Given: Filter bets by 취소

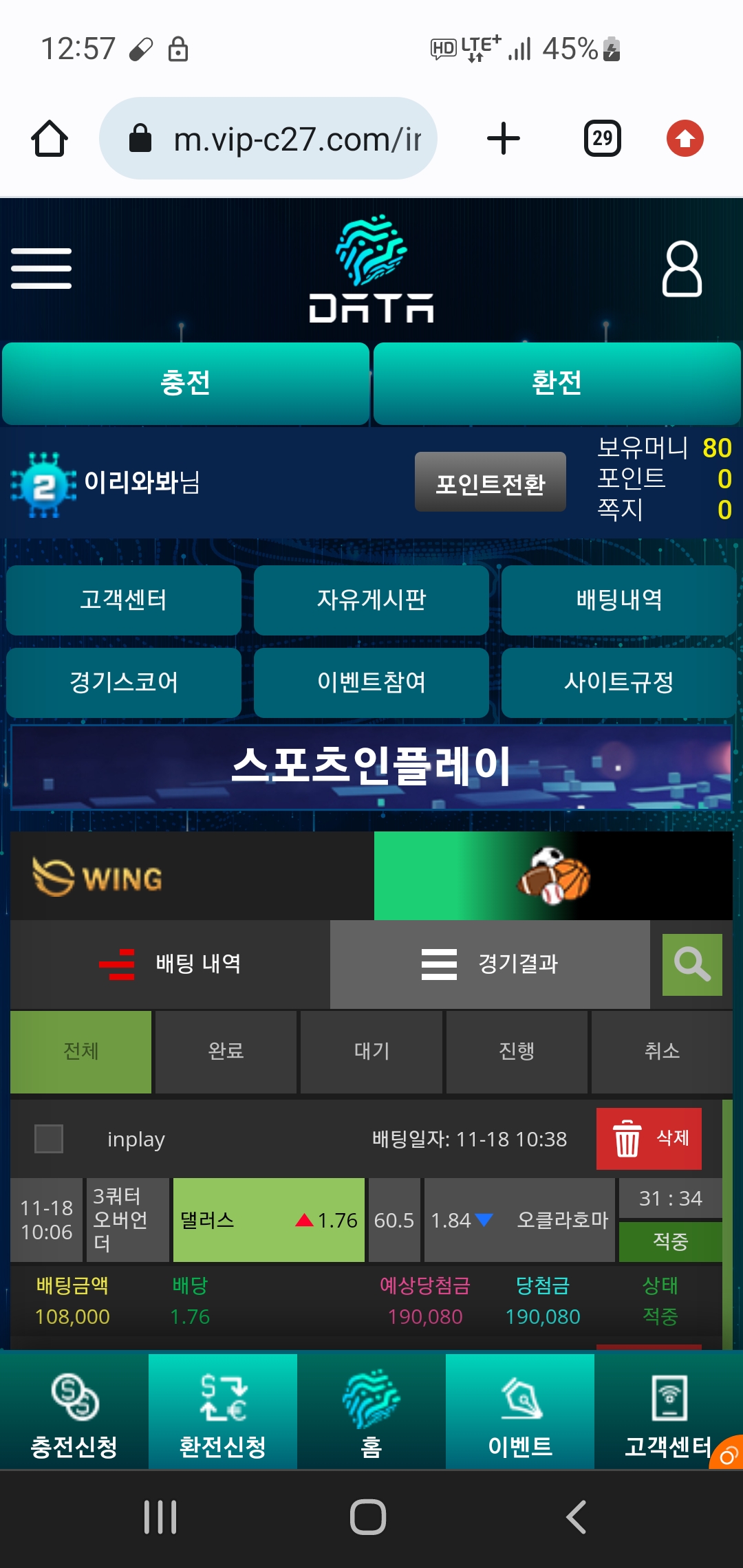Looking at the screenshot, I should 662,1051.
